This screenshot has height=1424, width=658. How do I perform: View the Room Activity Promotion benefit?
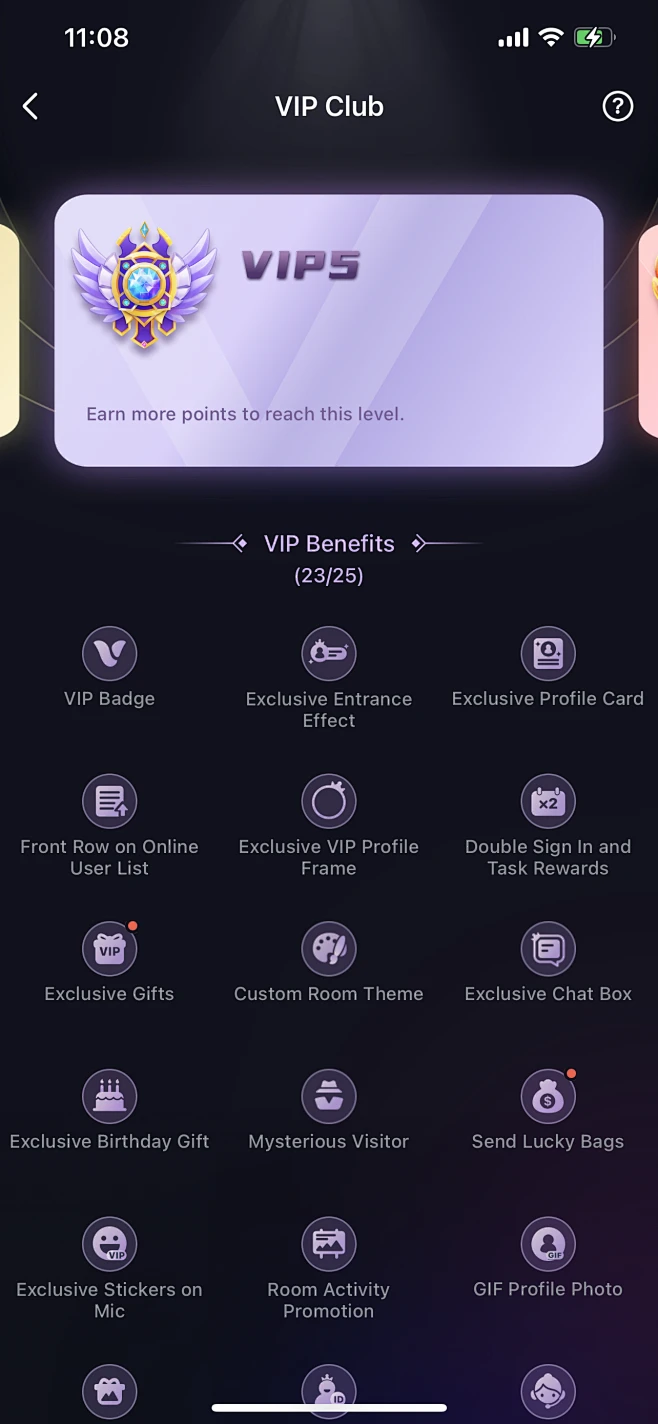click(329, 1245)
